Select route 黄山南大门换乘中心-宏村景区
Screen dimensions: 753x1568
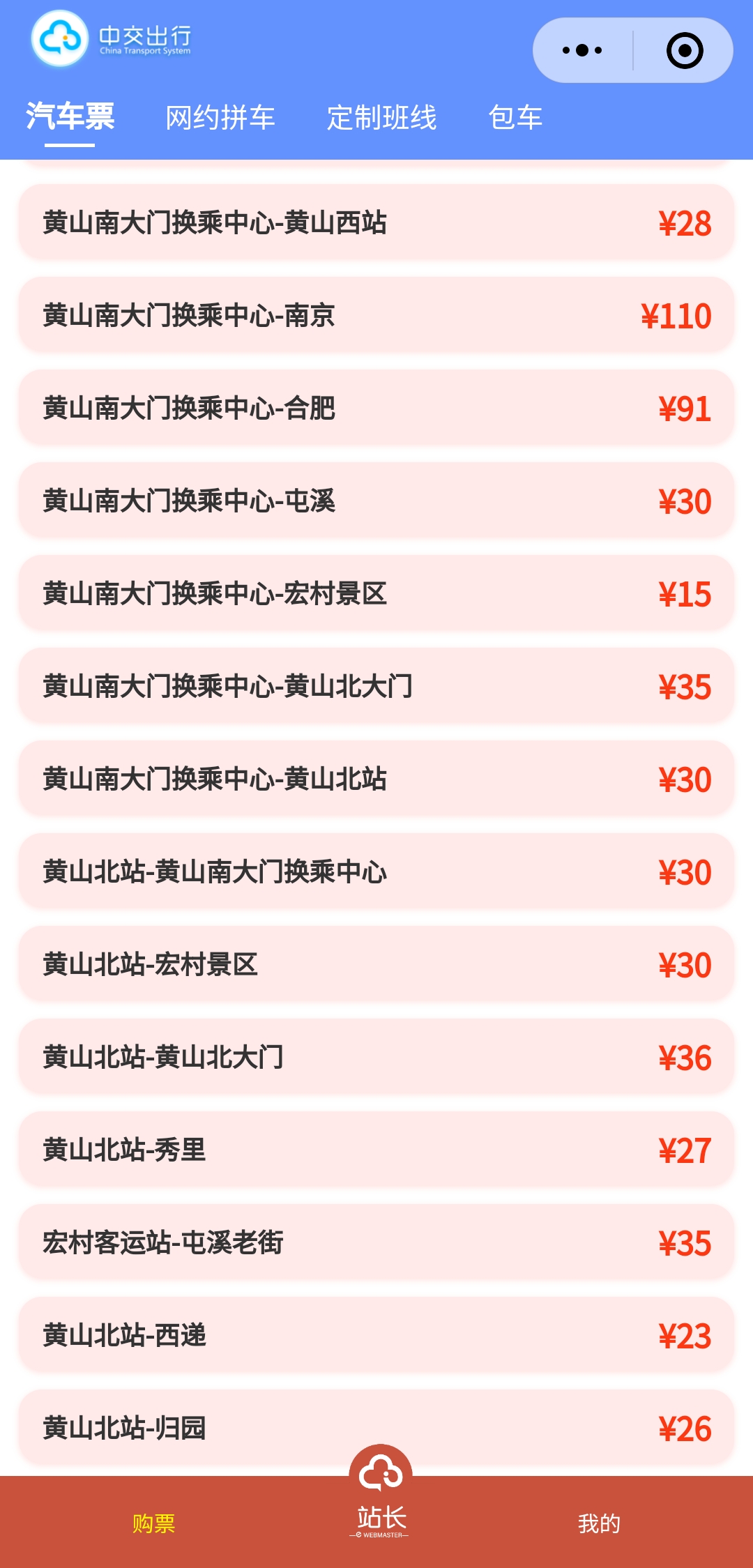pos(376,594)
